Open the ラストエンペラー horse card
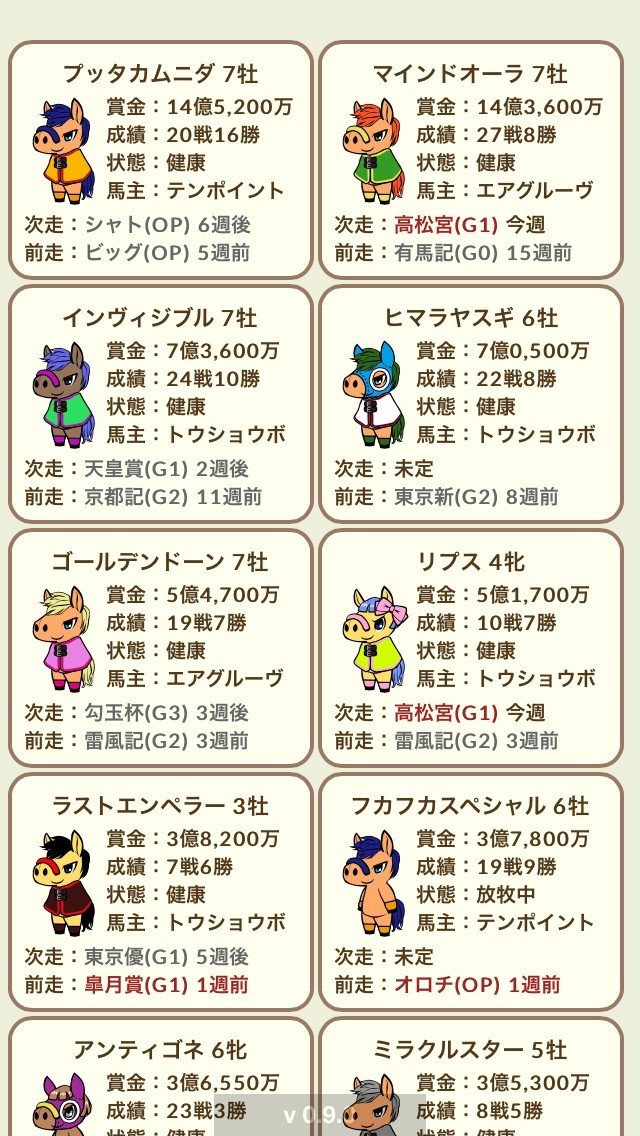 pyautogui.click(x=161, y=892)
